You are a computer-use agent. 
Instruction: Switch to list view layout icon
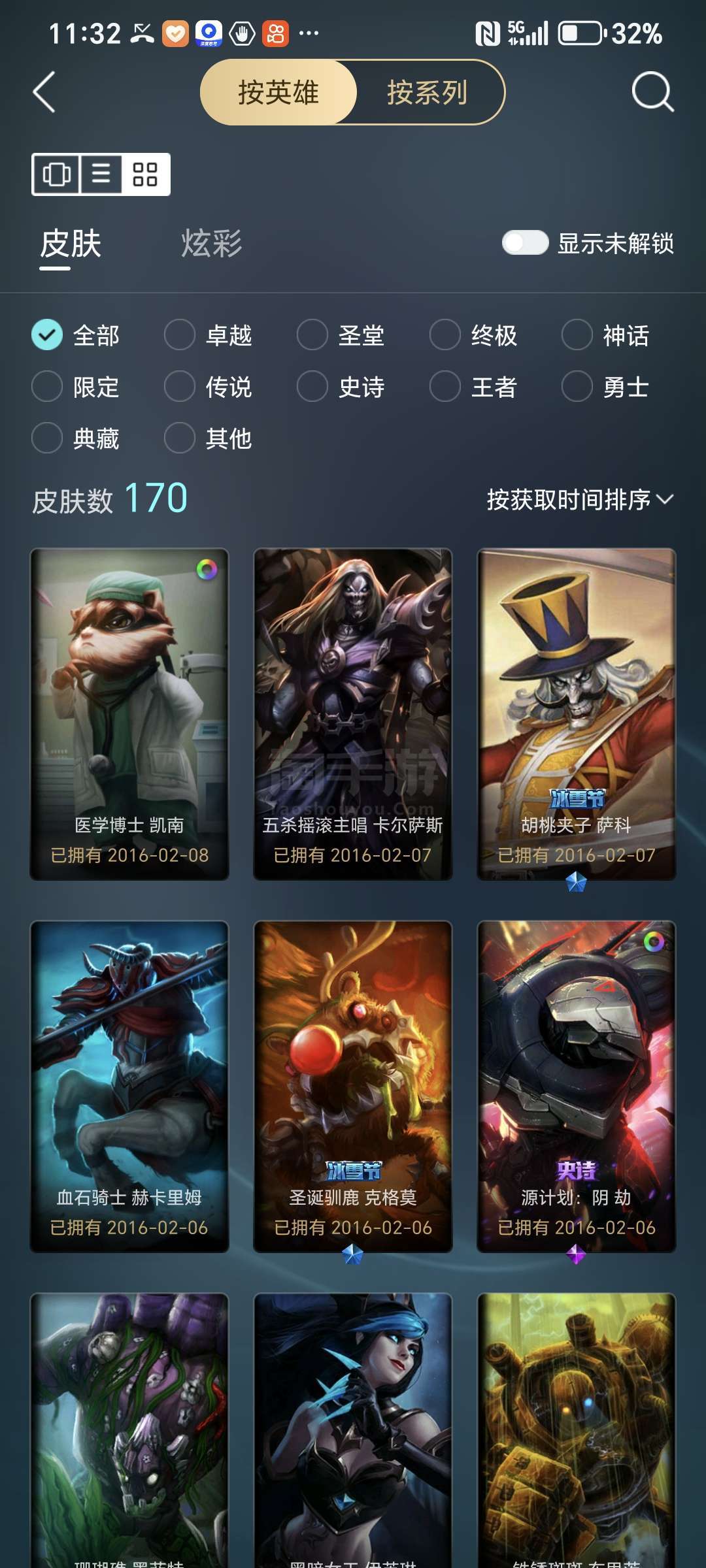[101, 174]
